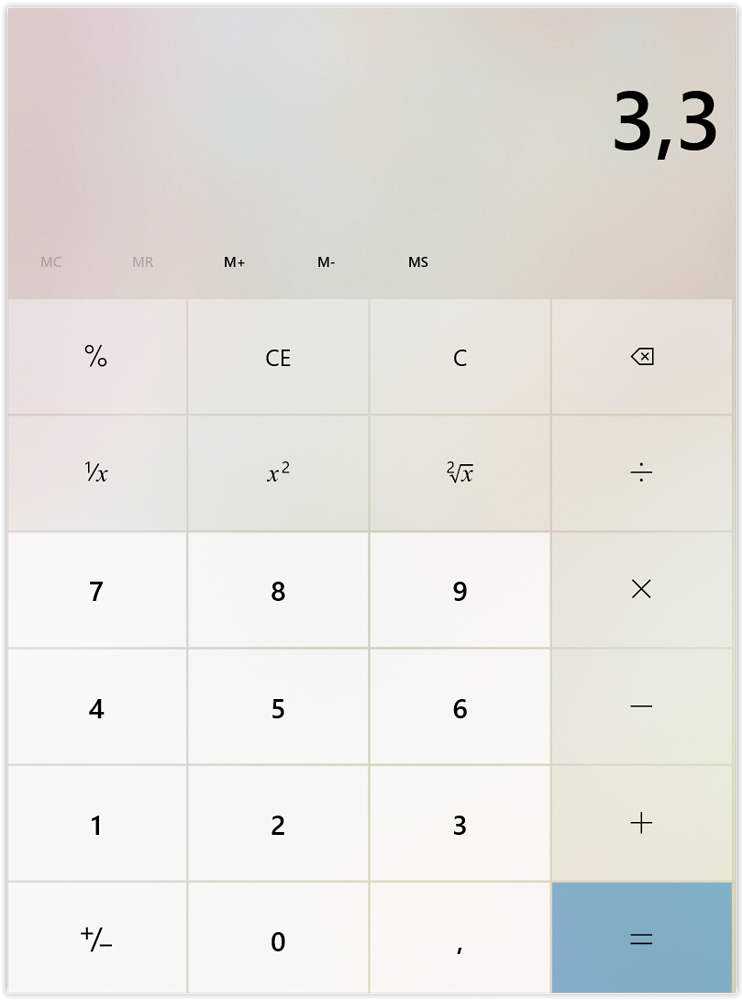Choose the multiplication operator
The height and width of the screenshot is (1000, 742).
641,590
